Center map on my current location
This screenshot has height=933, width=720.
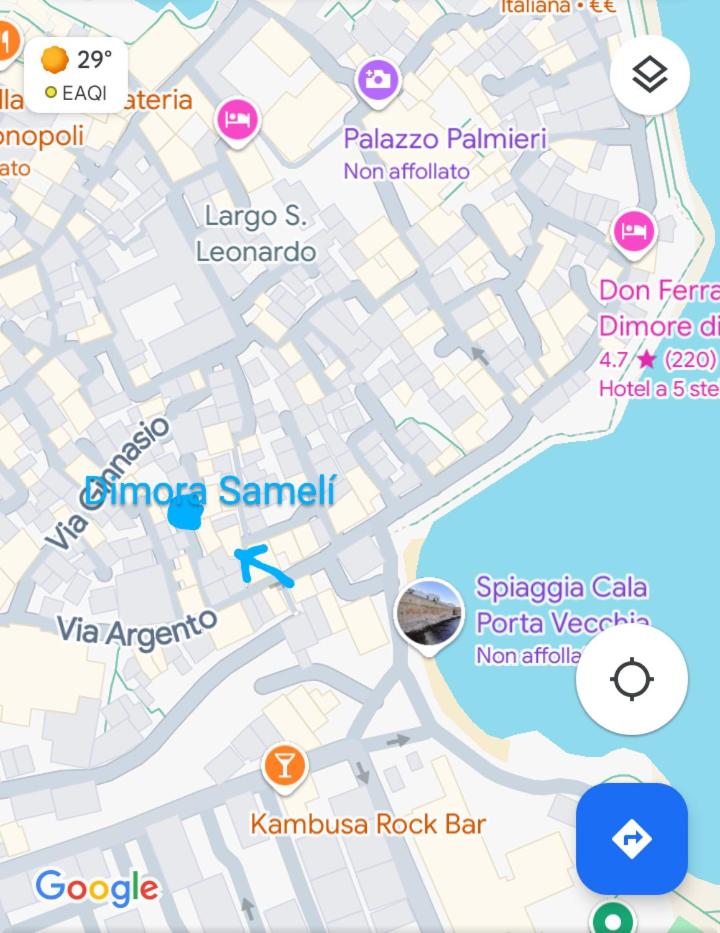631,679
